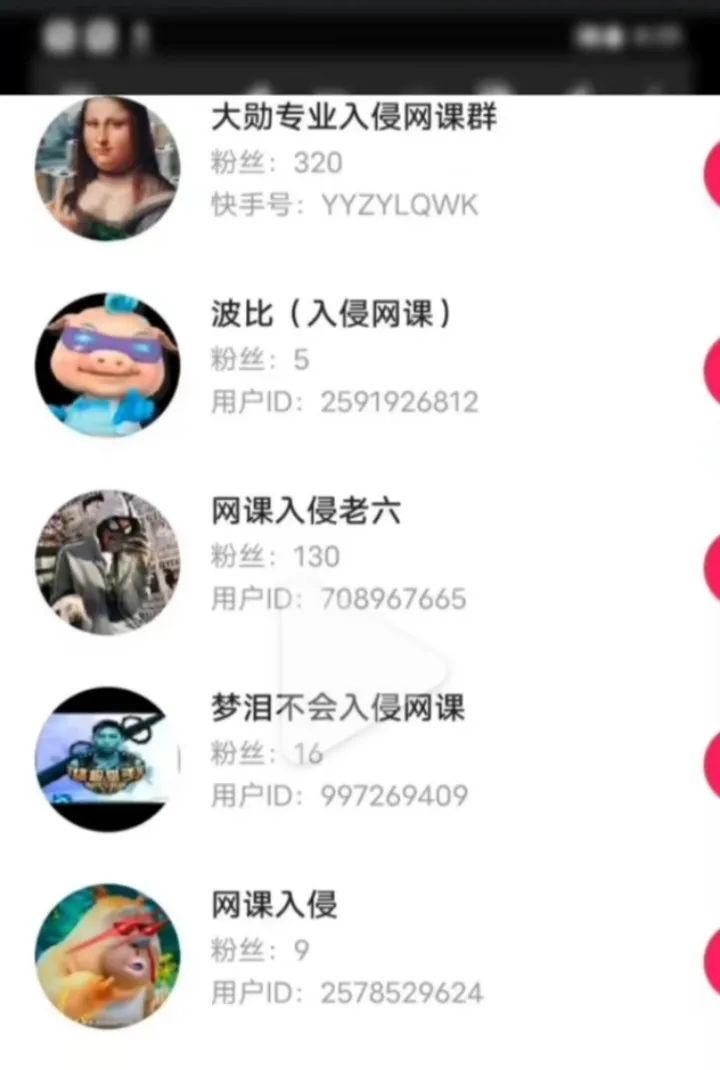Open the monkey avatar of 网课入侵
720x1070 pixels.
click(108, 952)
